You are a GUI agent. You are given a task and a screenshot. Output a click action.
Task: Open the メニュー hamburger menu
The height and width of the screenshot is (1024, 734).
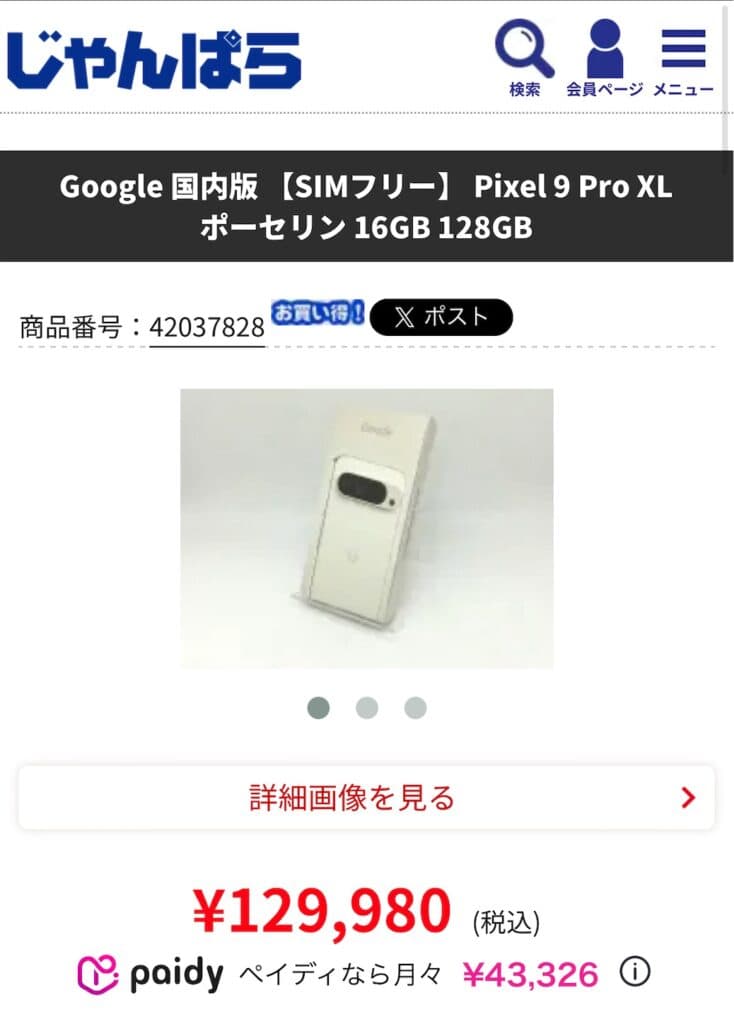point(683,58)
